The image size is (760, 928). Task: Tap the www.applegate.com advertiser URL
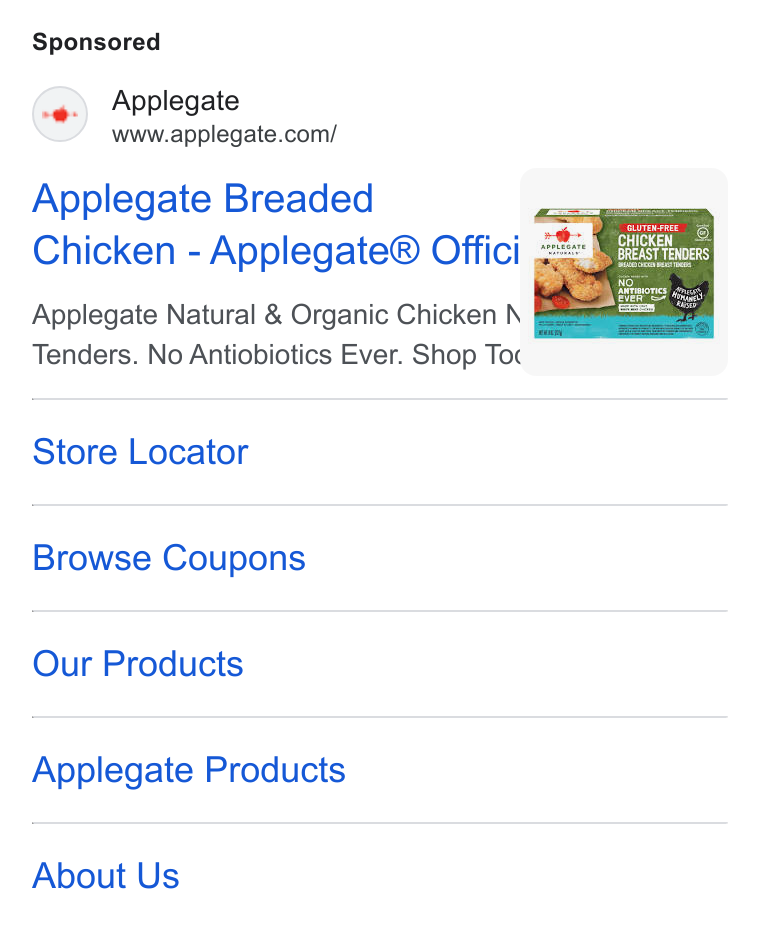pos(224,134)
